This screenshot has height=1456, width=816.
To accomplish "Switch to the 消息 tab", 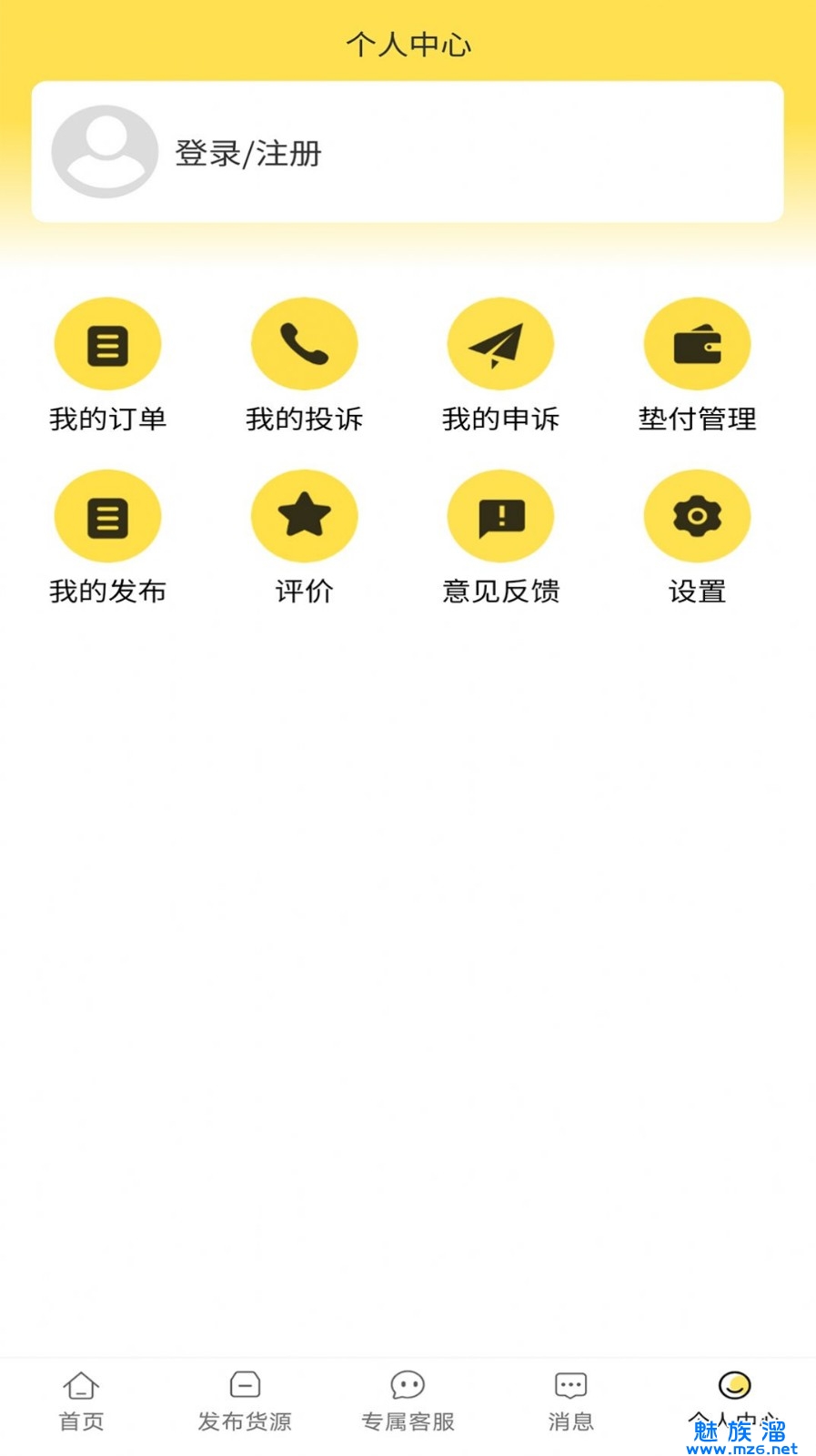I will [570, 1402].
